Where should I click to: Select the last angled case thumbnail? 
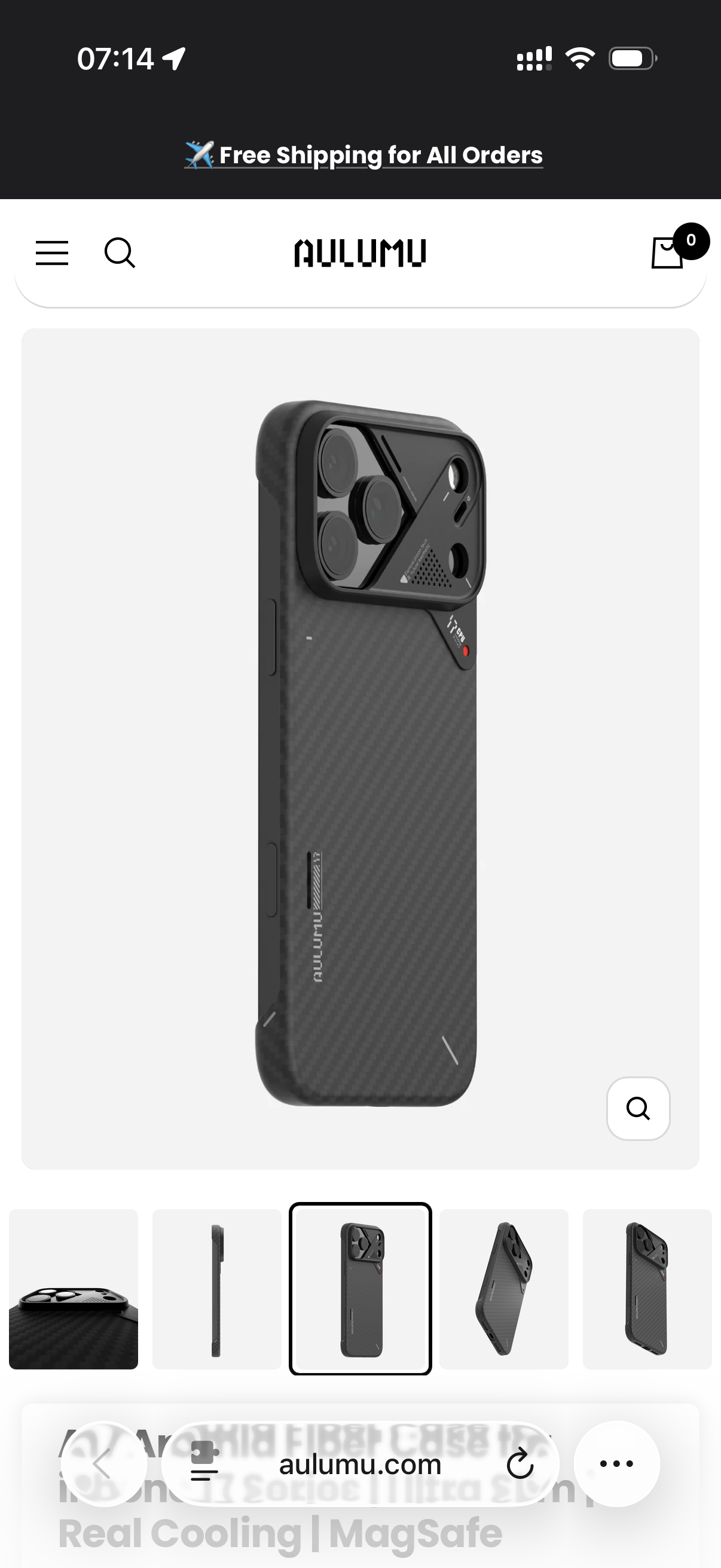647,1289
